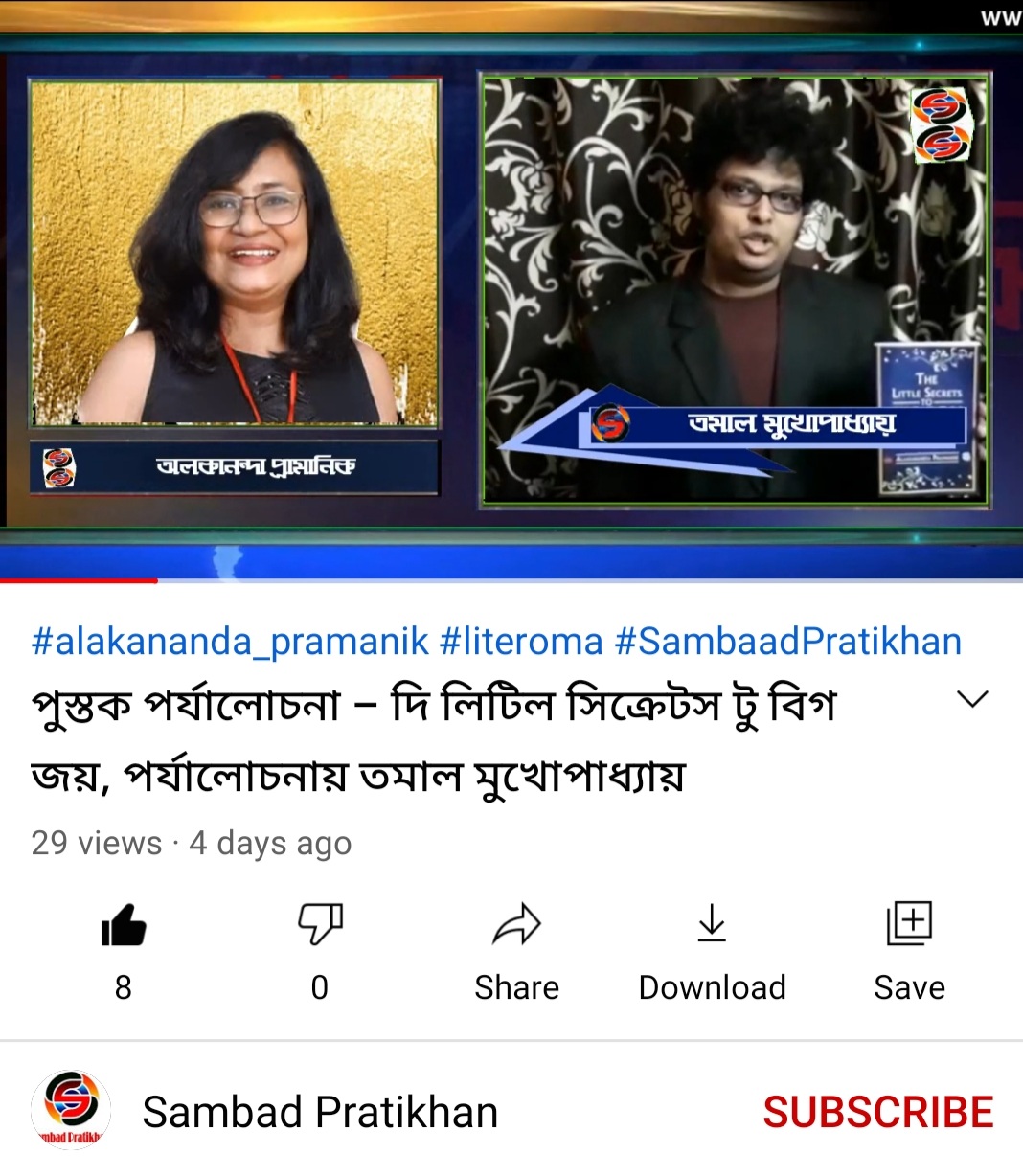Screen dimensions: 1023x1176
Task: Like this video
Action: pos(124,926)
